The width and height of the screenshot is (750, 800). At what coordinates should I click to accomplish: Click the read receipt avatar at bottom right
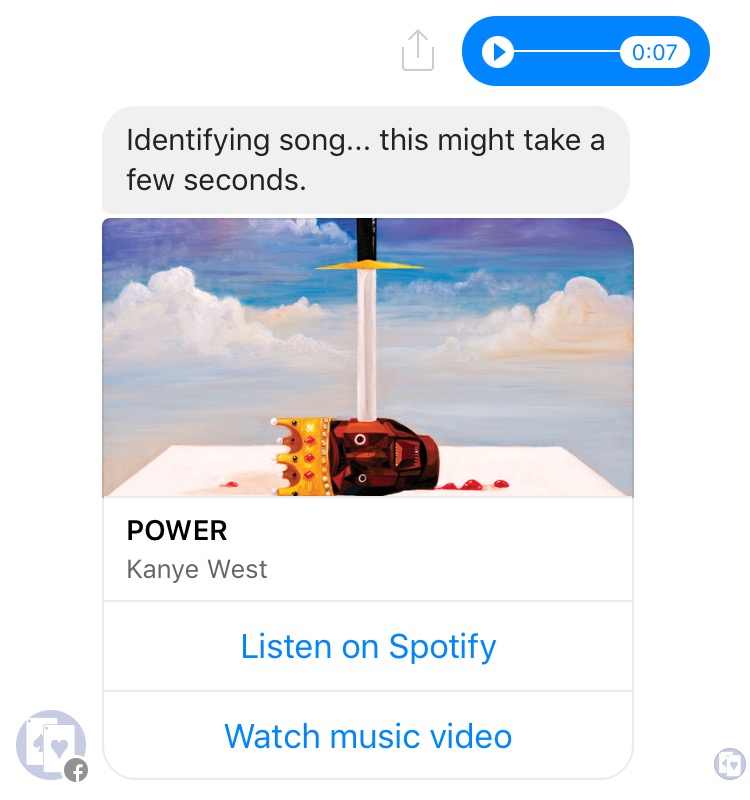729,762
